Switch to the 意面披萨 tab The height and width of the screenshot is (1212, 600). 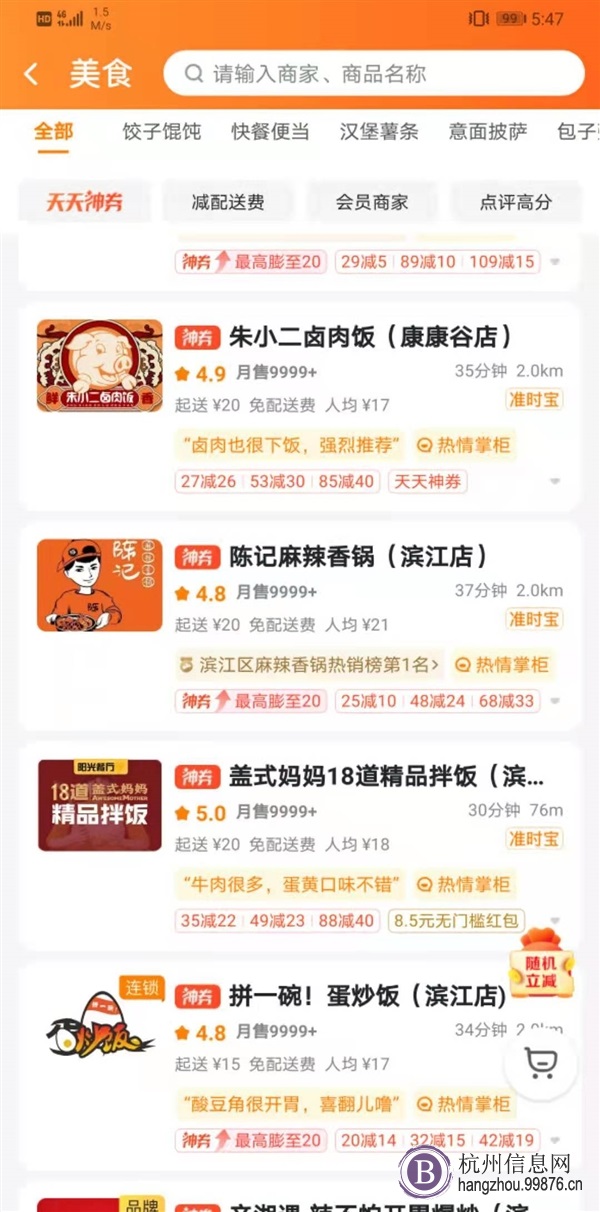point(488,132)
